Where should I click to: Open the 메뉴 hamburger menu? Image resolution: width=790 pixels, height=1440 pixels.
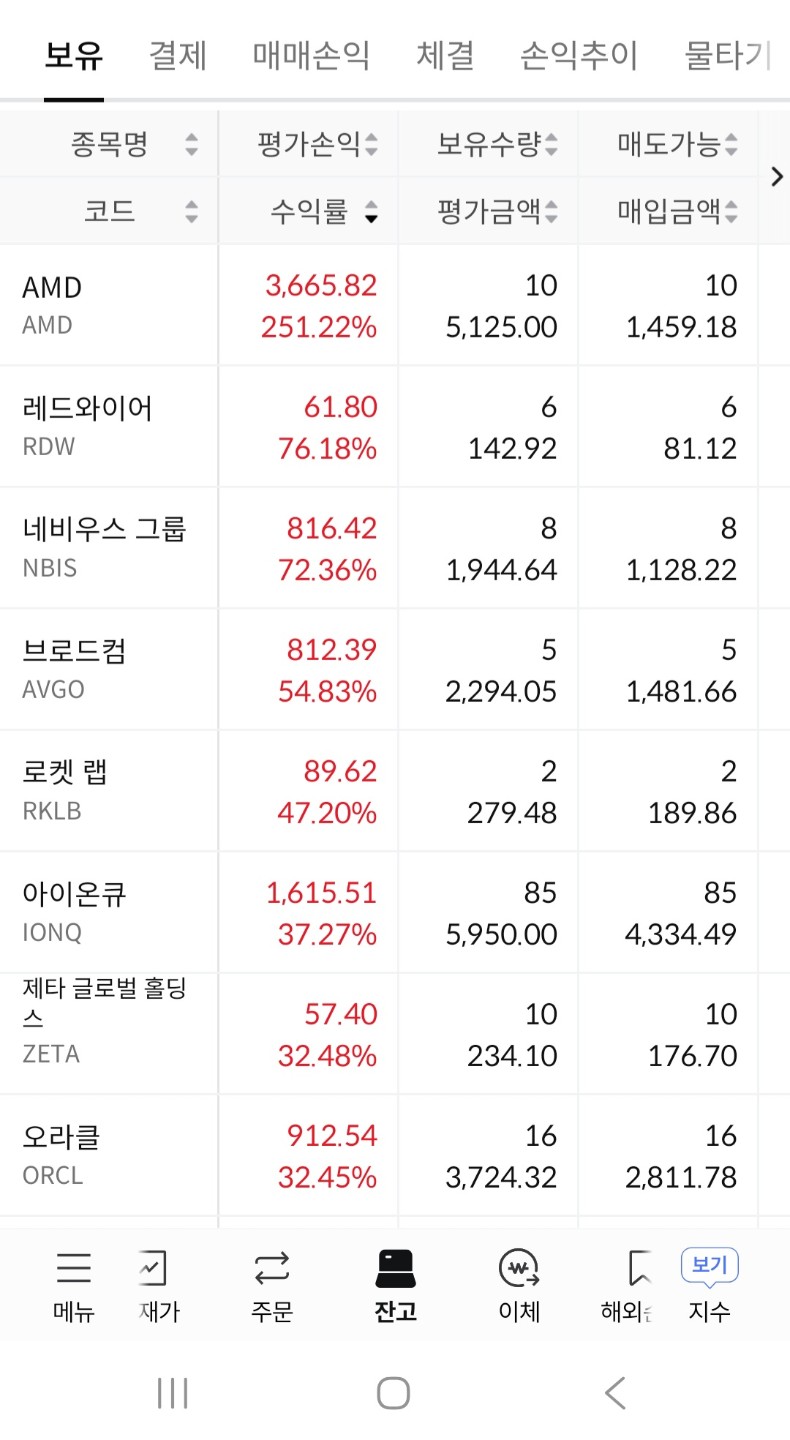(74, 1286)
